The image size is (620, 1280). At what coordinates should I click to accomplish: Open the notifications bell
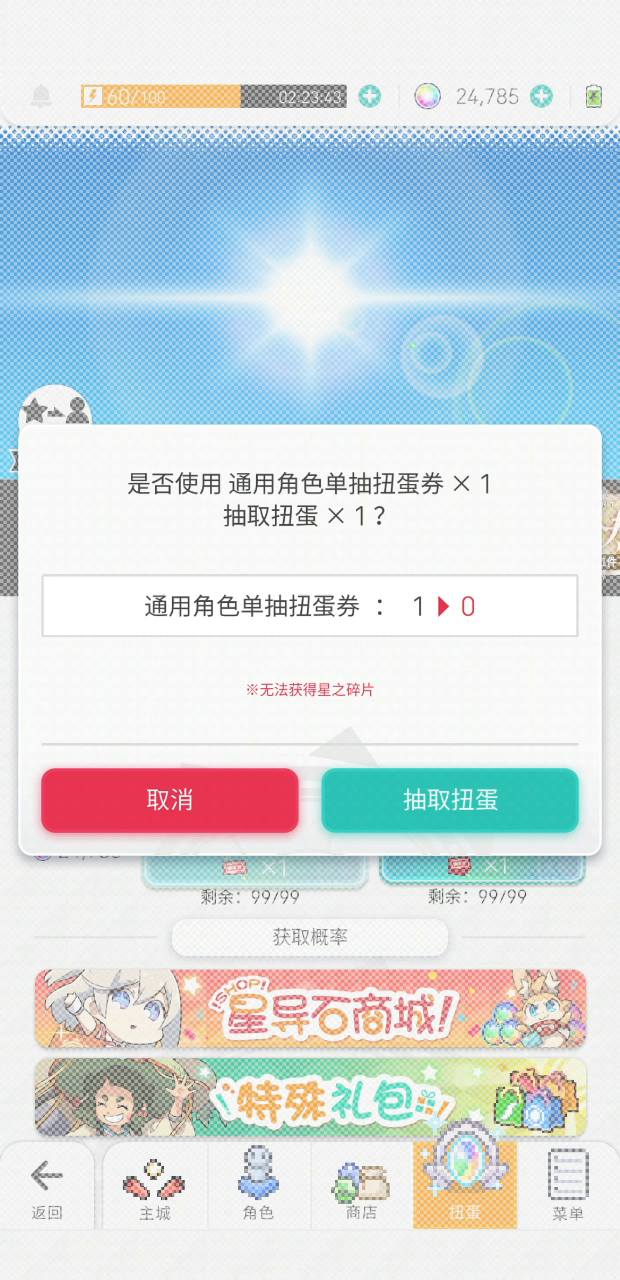tap(41, 97)
